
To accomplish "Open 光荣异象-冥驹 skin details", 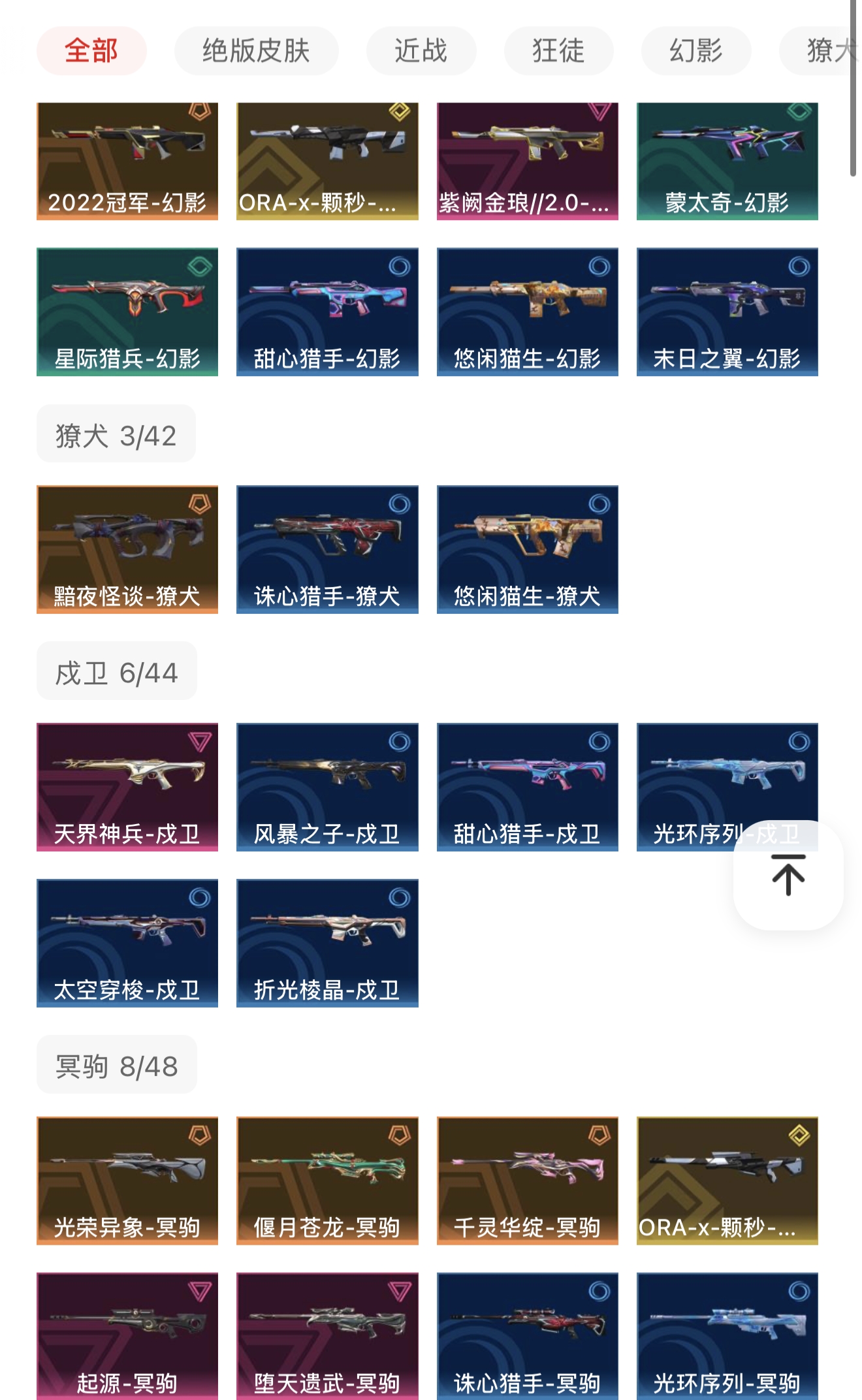I will point(127,1181).
